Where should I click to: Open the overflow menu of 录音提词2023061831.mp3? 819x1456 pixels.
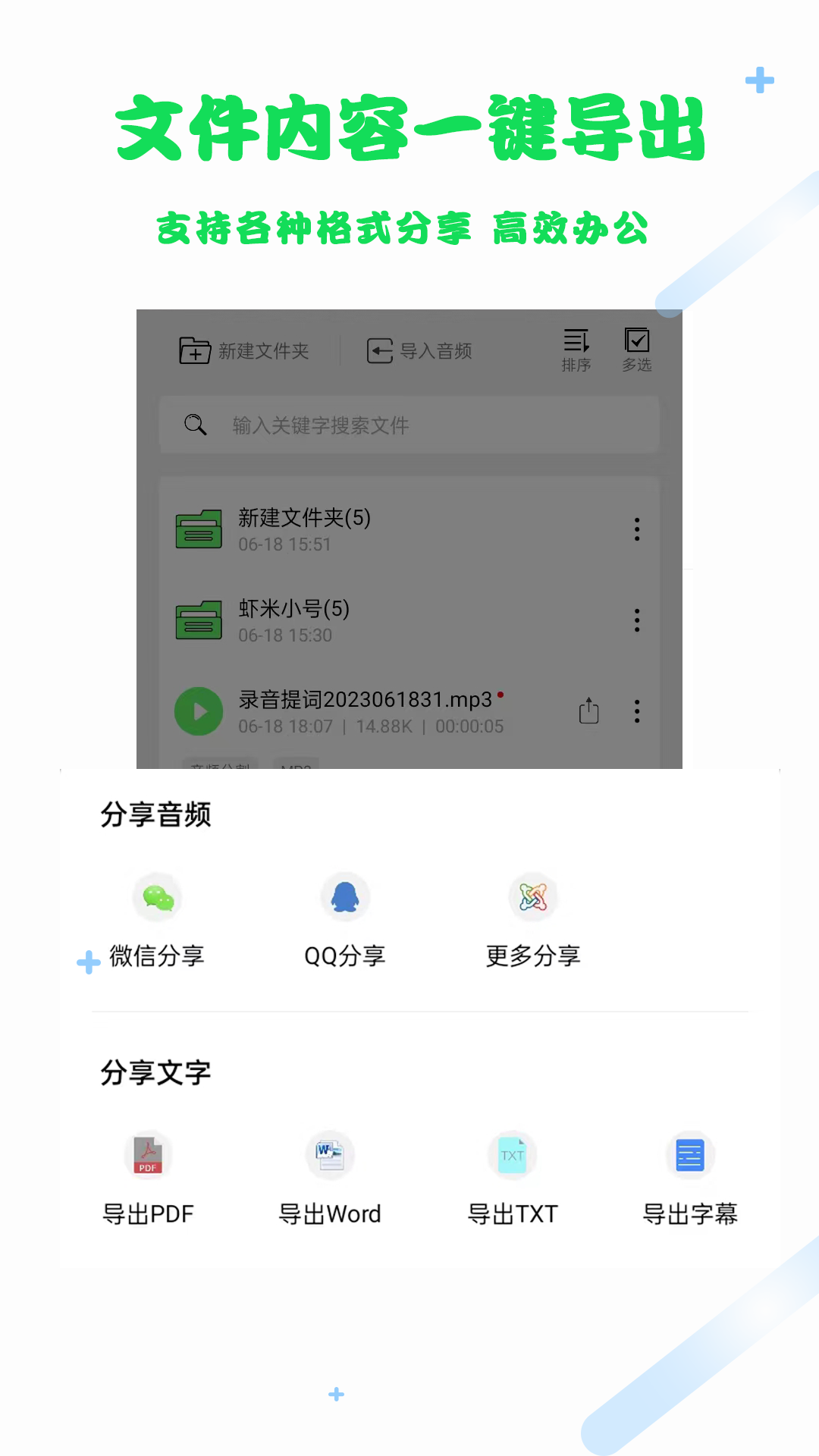636,711
